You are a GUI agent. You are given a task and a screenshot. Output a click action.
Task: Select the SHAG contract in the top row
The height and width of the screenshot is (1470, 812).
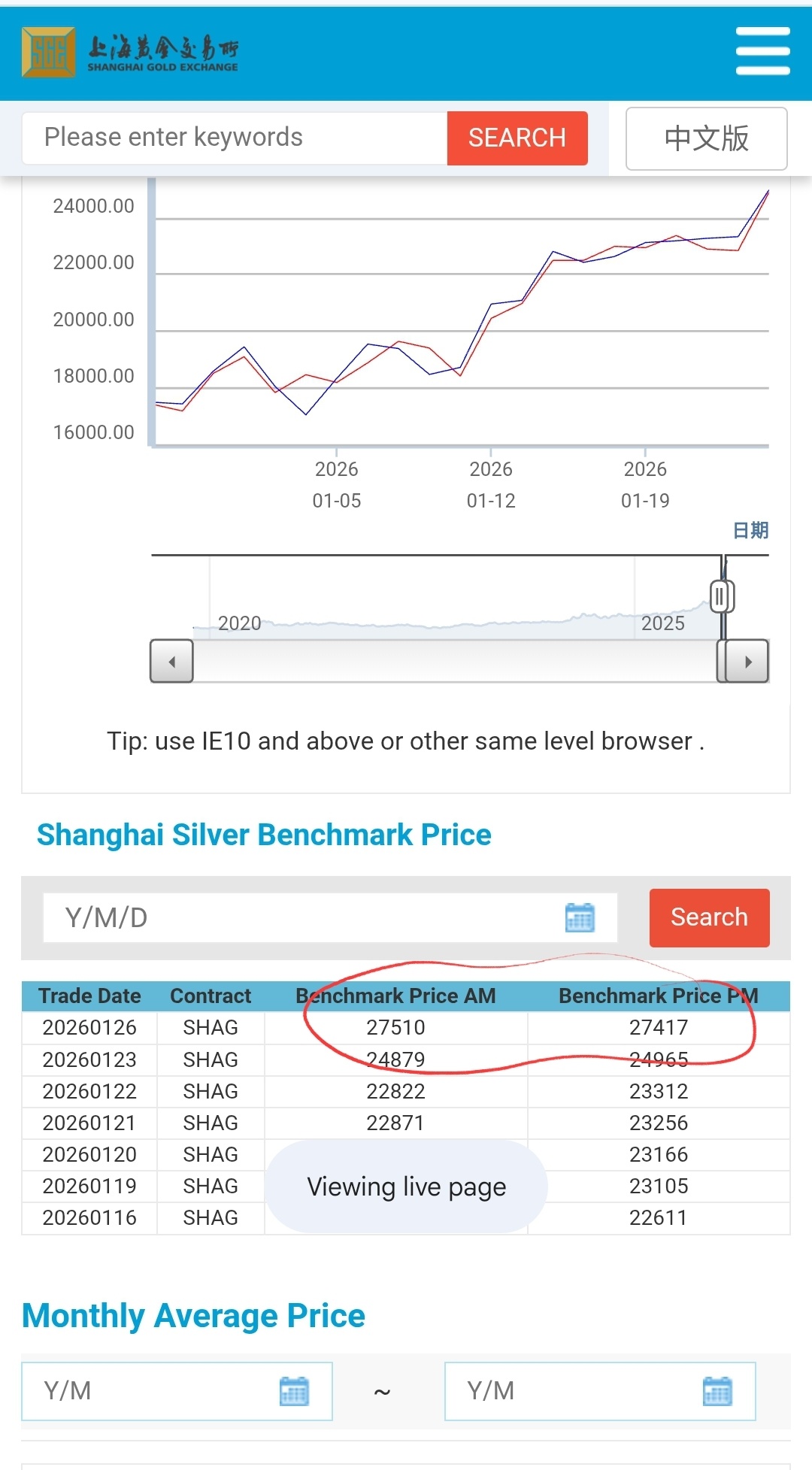210,1027
